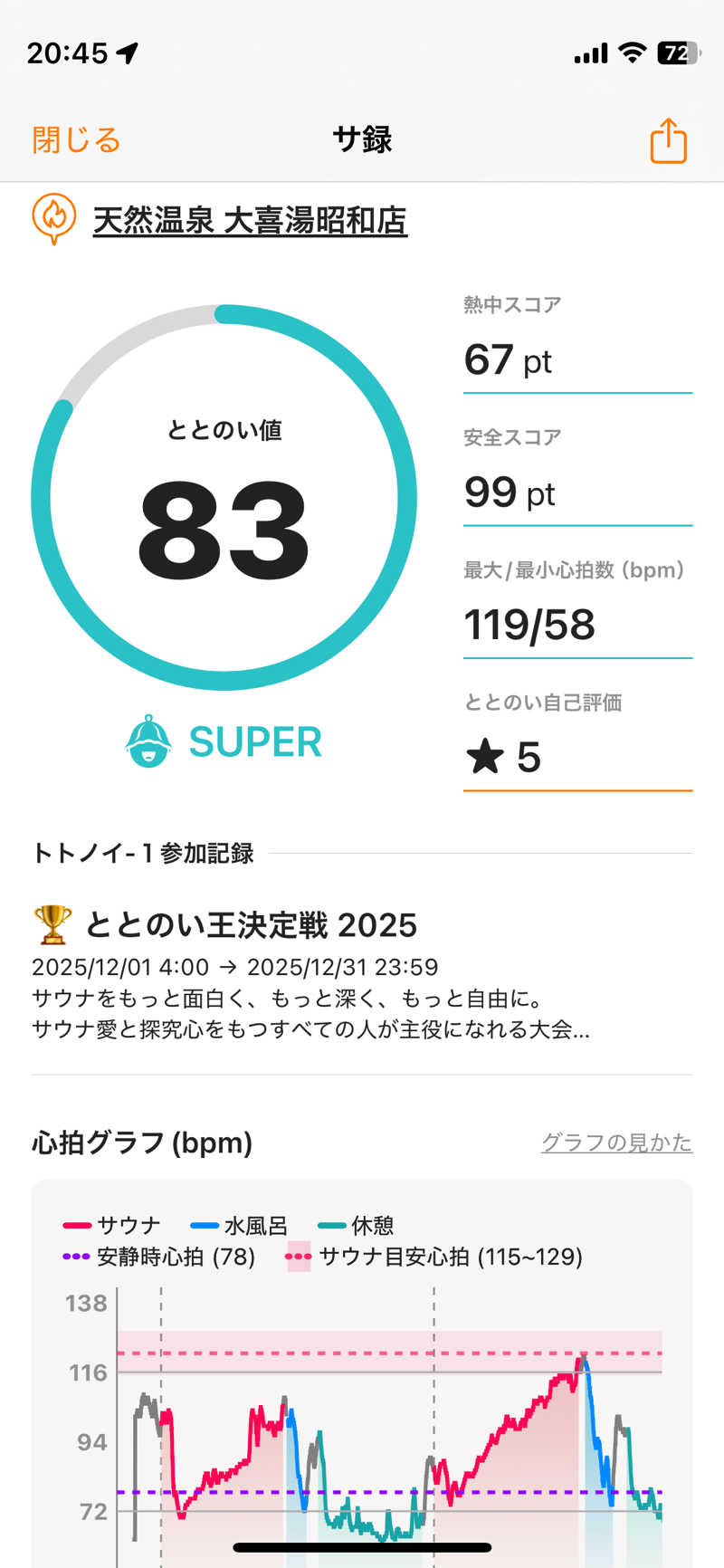Open 天然温泉 大喜湯昭和店 facility page

point(250,221)
